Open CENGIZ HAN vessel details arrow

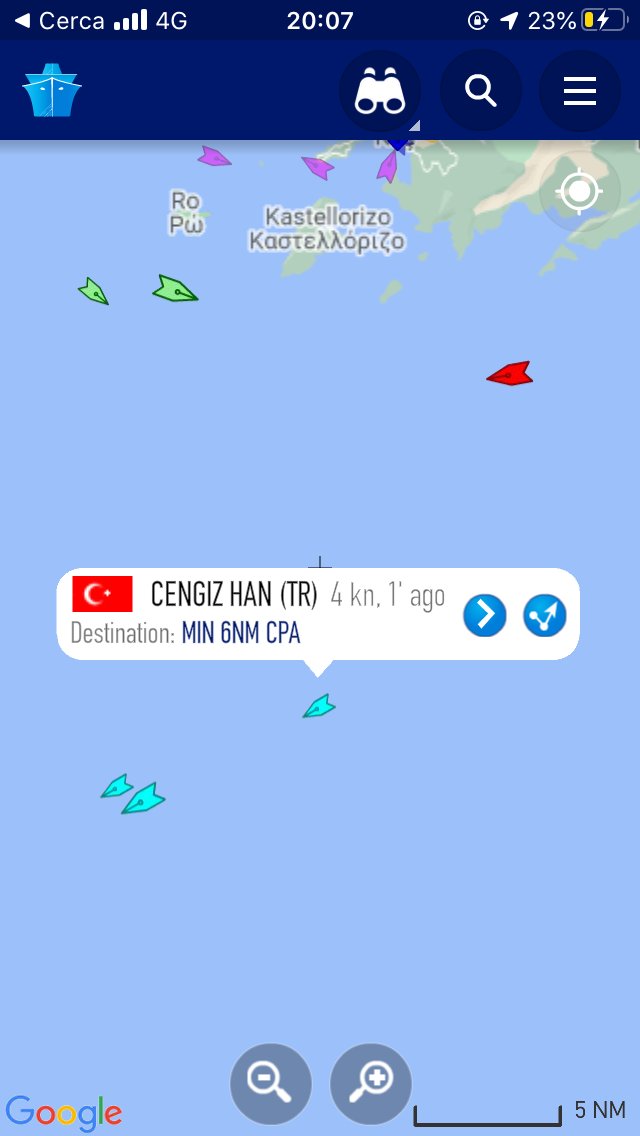click(485, 615)
